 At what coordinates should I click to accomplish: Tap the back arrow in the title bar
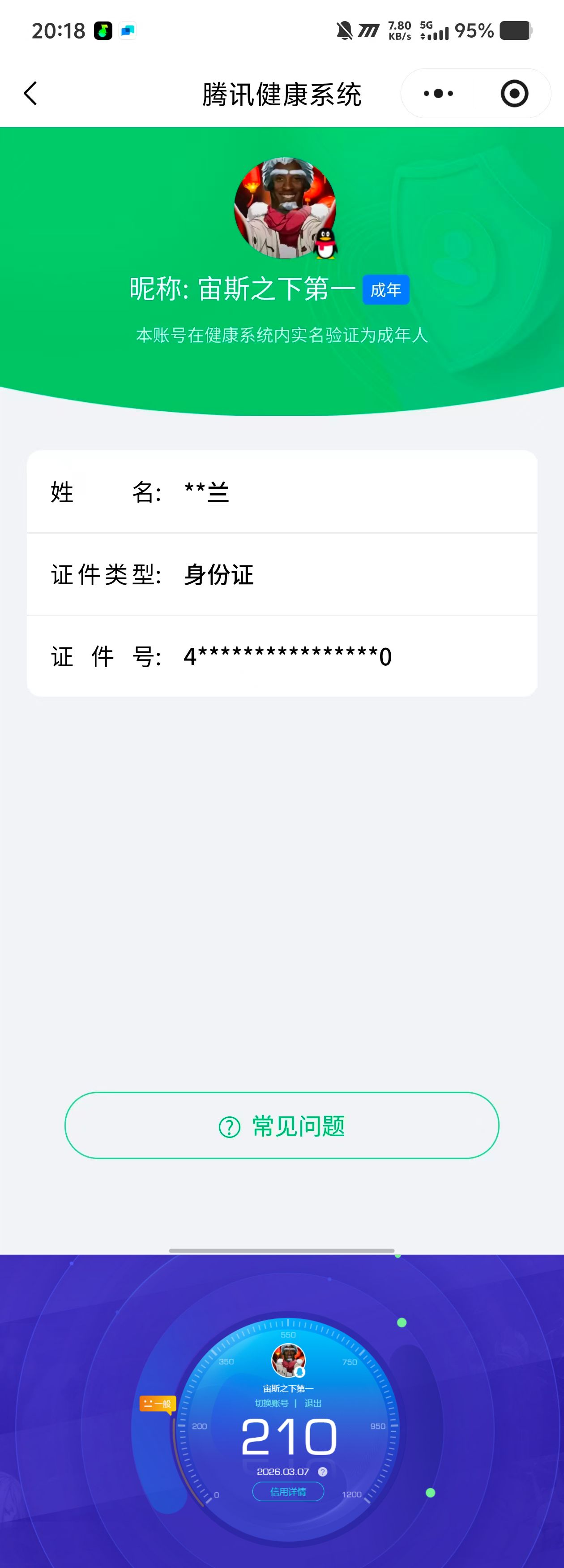point(30,93)
